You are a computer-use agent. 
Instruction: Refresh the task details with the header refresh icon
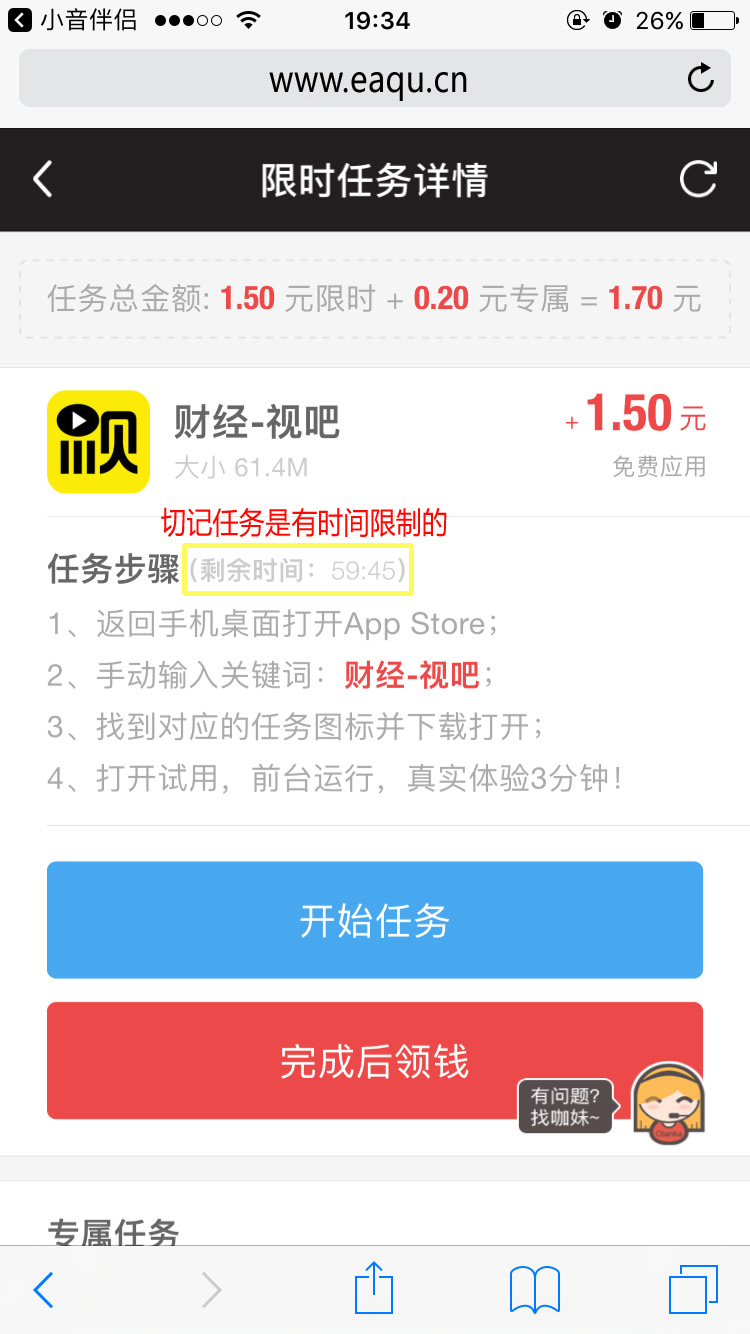pyautogui.click(x=698, y=180)
